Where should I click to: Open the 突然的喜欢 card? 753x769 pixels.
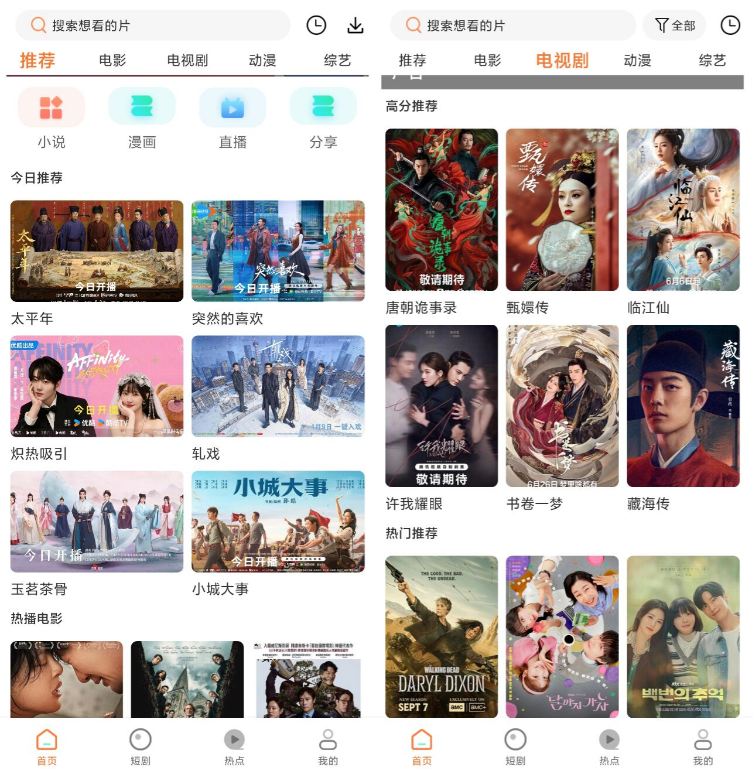click(x=278, y=251)
